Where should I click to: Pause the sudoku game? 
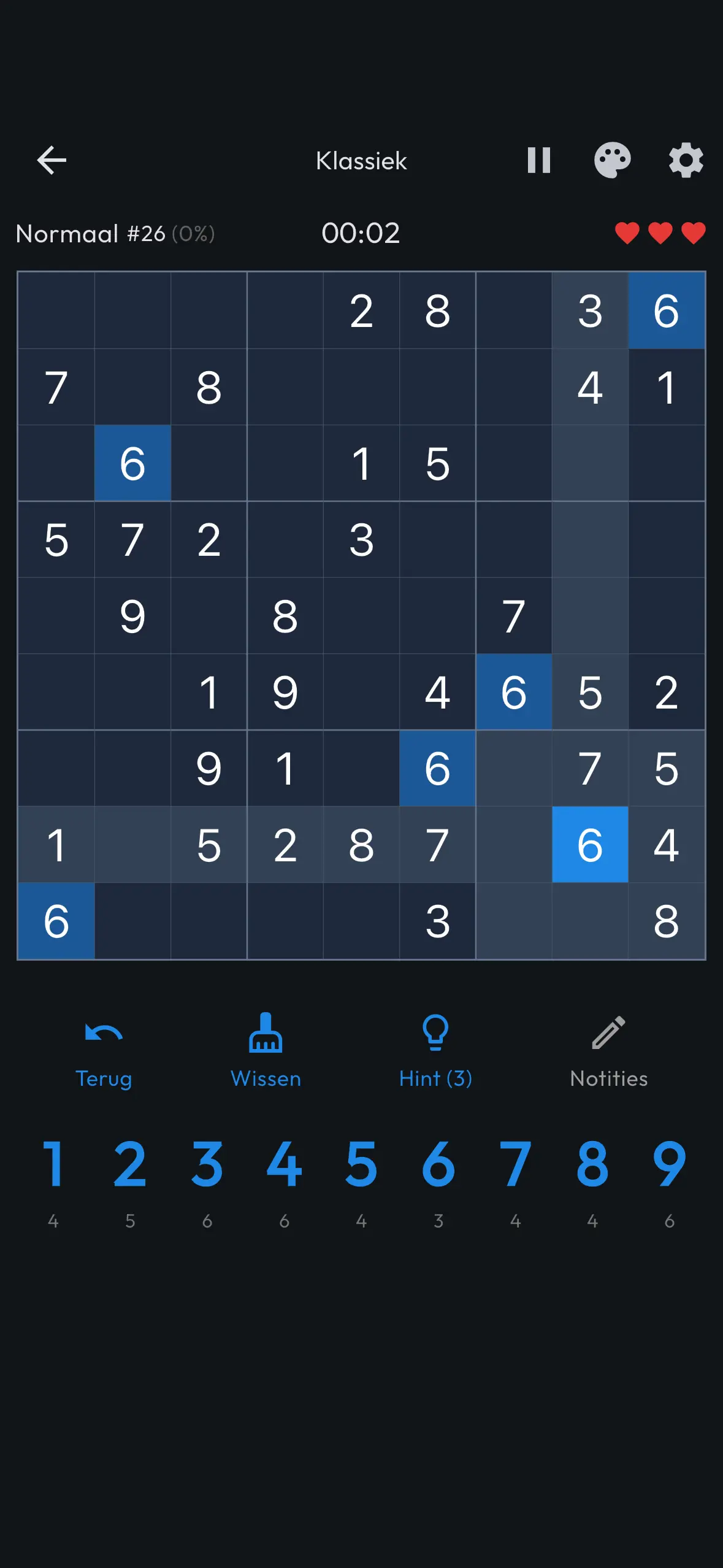[538, 161]
